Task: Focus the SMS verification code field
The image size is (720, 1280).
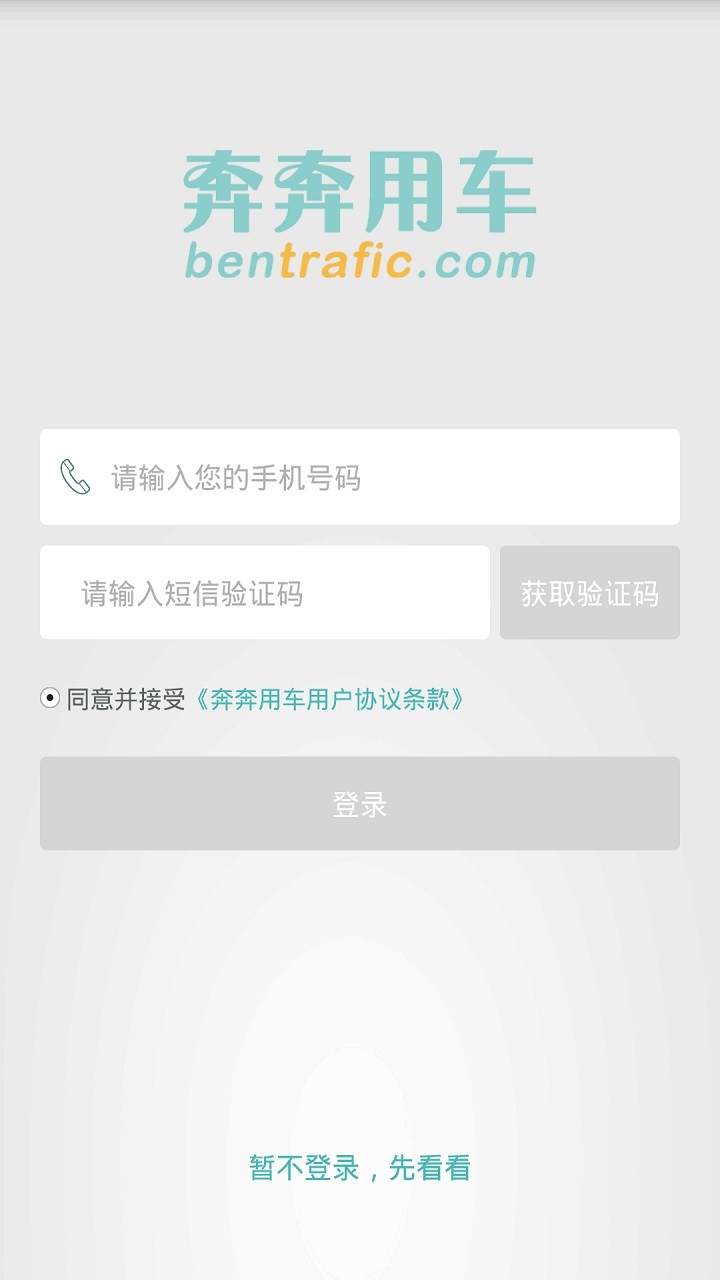Action: coord(265,593)
